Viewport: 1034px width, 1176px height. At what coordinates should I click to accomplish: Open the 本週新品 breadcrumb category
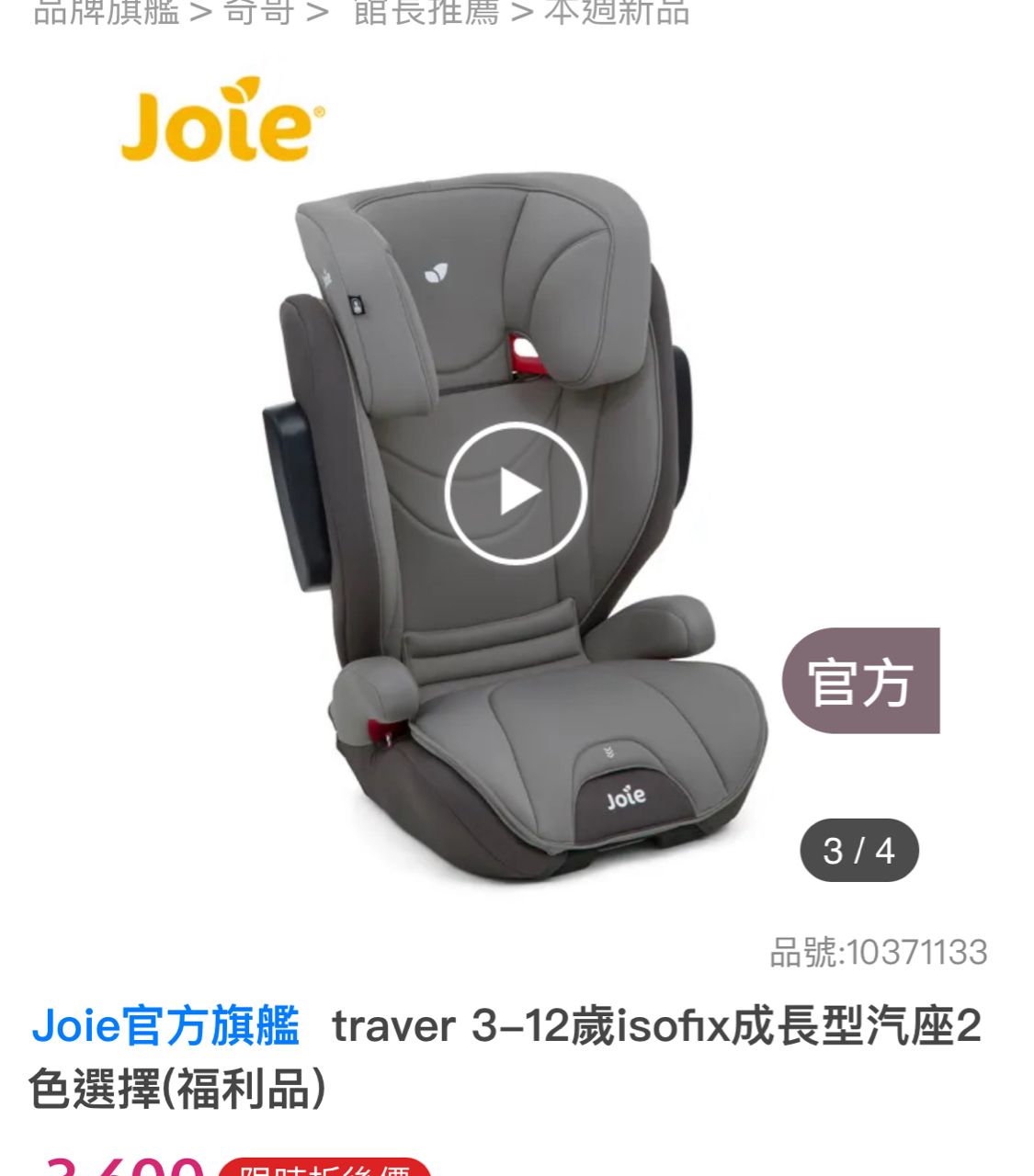tap(617, 13)
